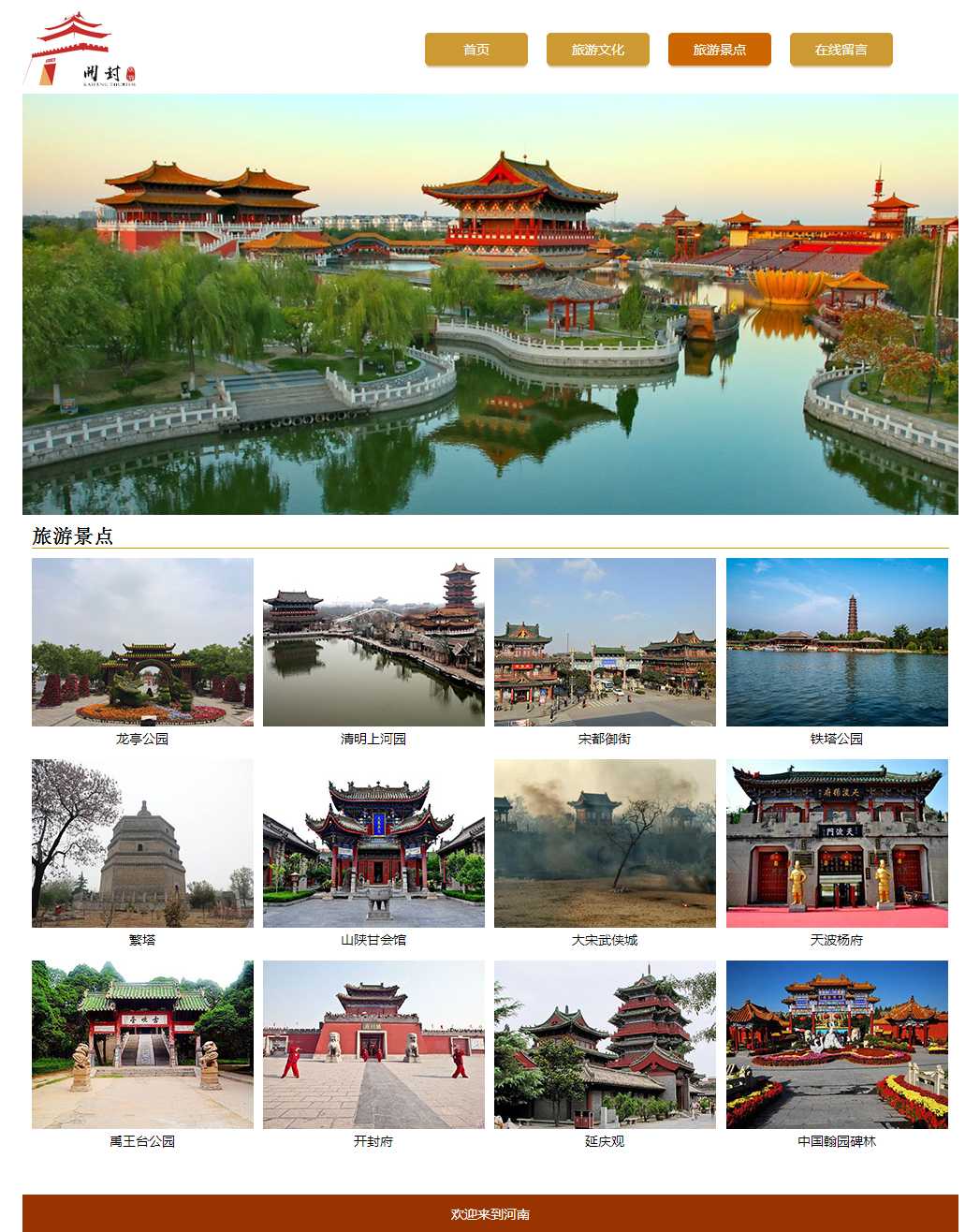Open the 在线留言 navigation button
The height and width of the screenshot is (1232, 980).
tap(841, 50)
